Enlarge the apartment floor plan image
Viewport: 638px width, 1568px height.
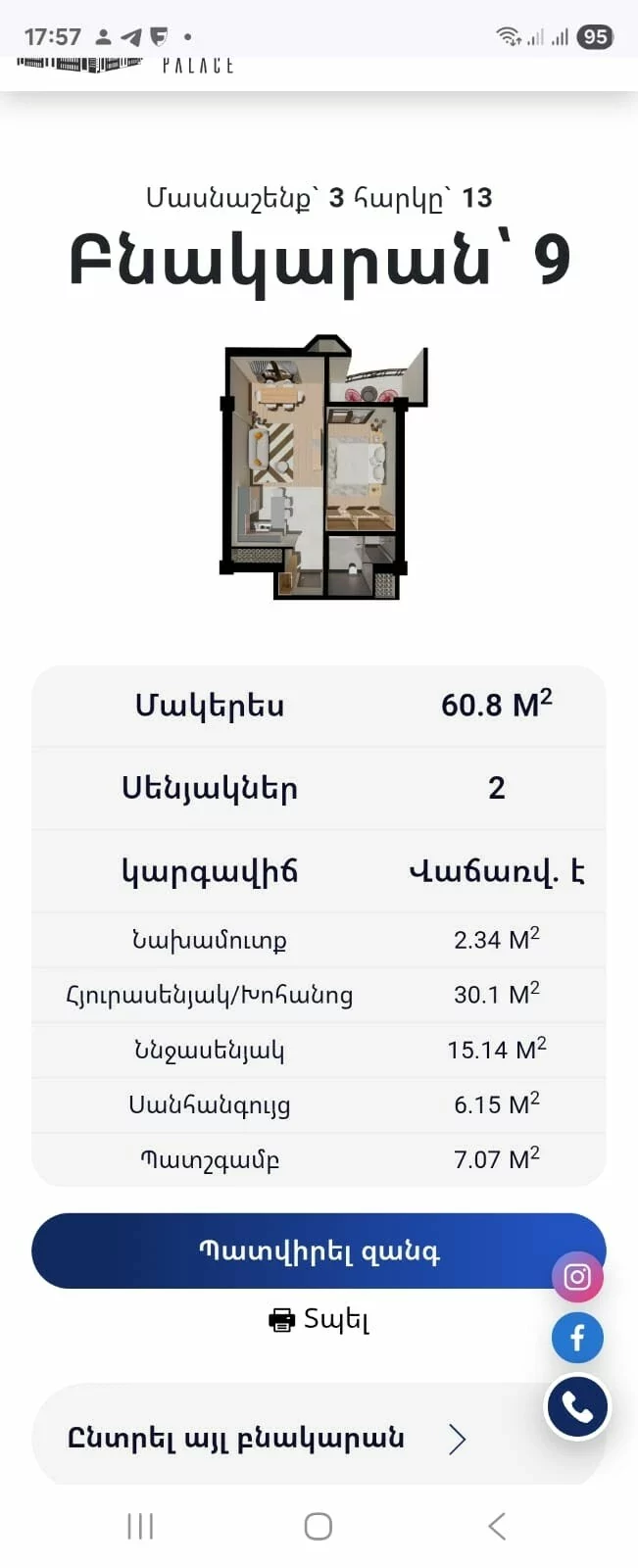pyautogui.click(x=321, y=467)
